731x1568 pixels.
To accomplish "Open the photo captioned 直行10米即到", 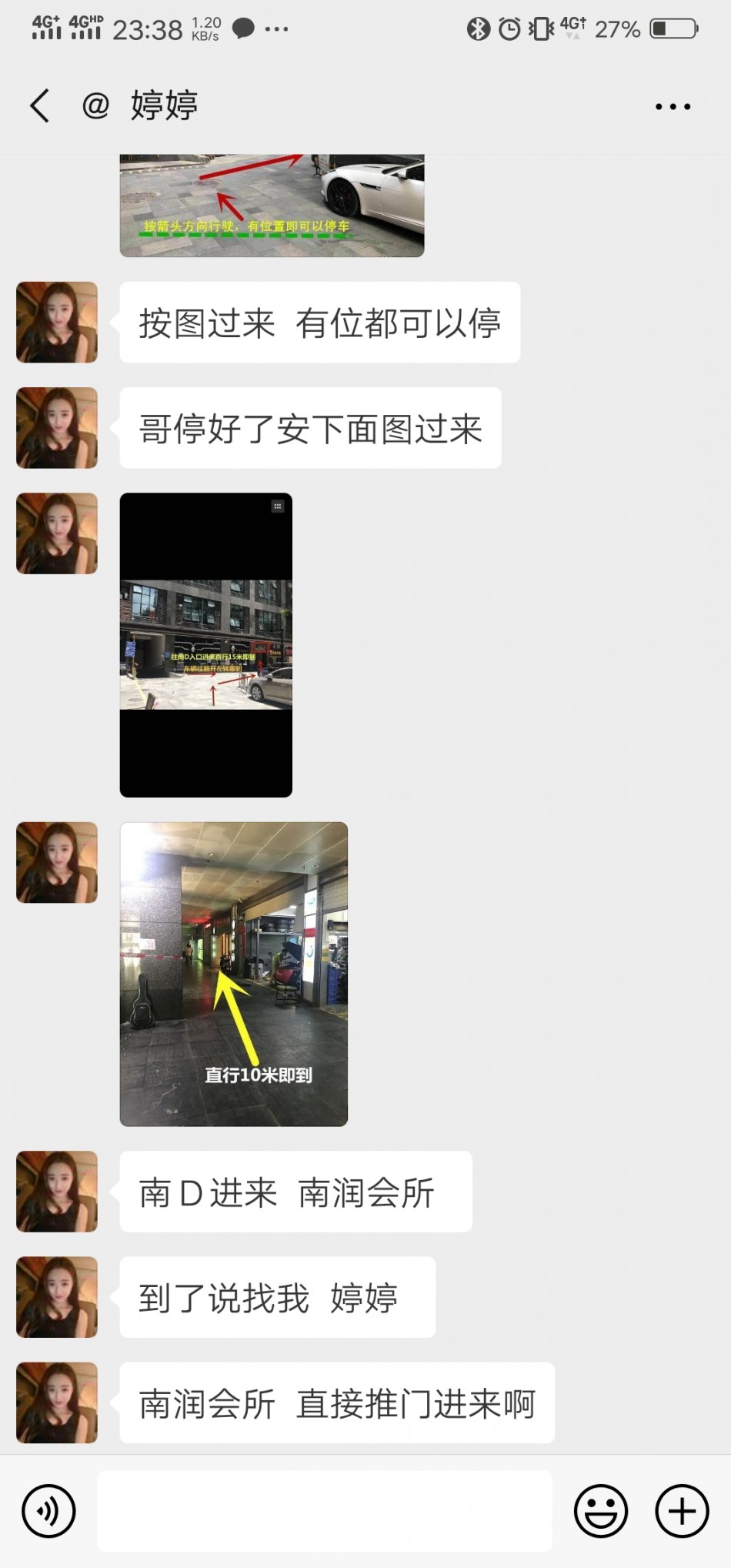I will click(x=233, y=974).
